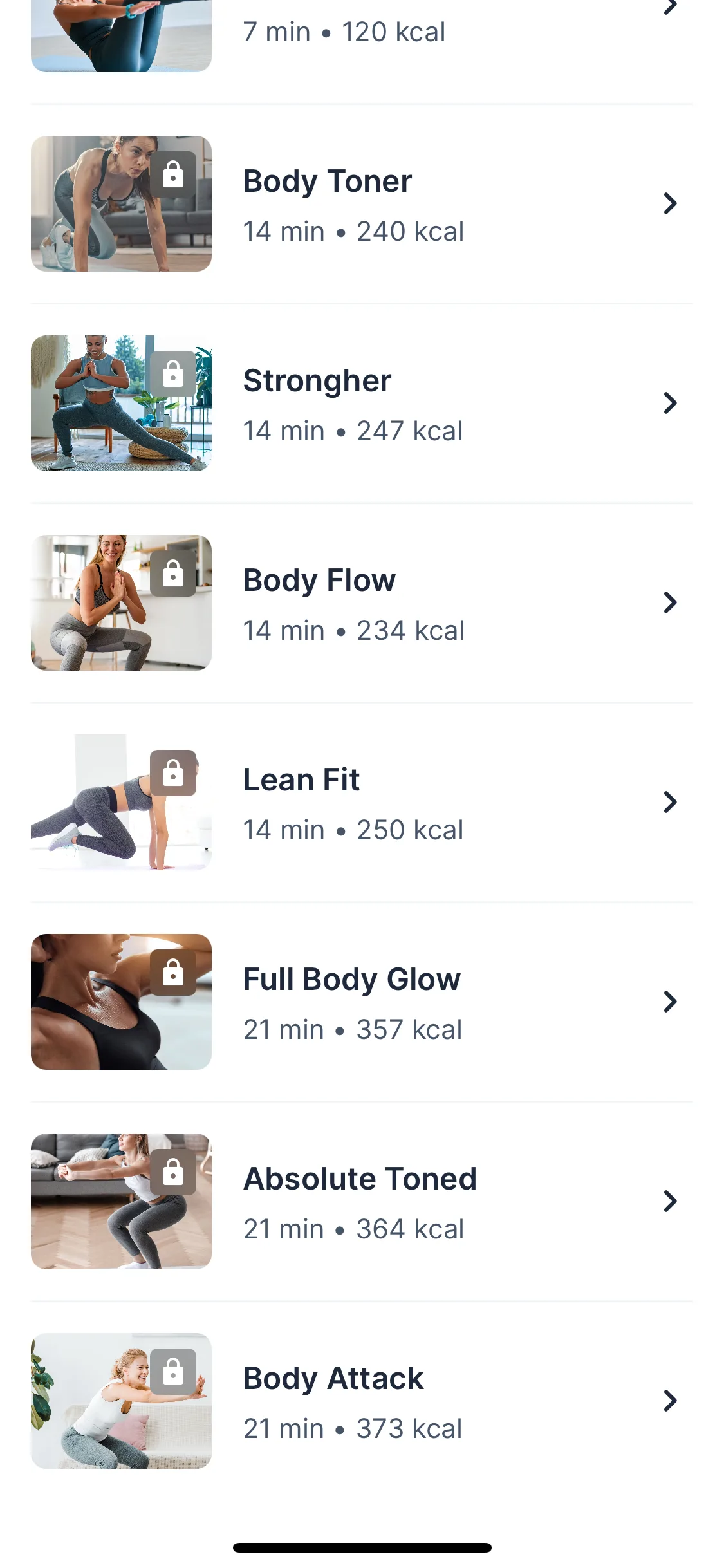The height and width of the screenshot is (1568, 724).
Task: Choose the Absolute Toned workout
Action: tap(360, 1202)
